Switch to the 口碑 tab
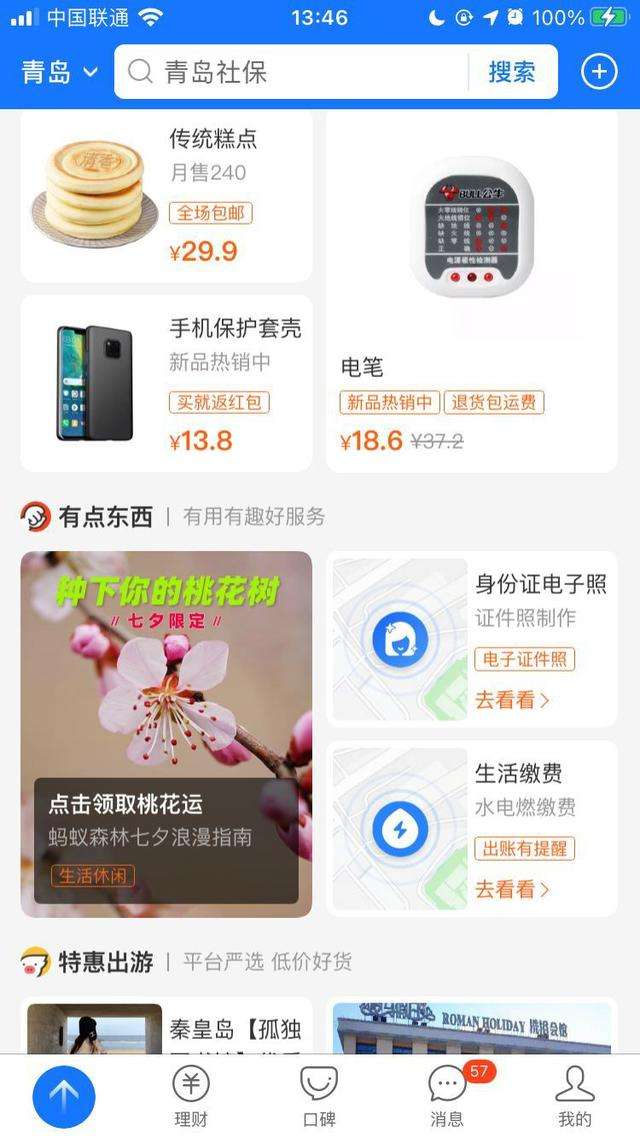The image size is (640, 1138). (319, 1096)
